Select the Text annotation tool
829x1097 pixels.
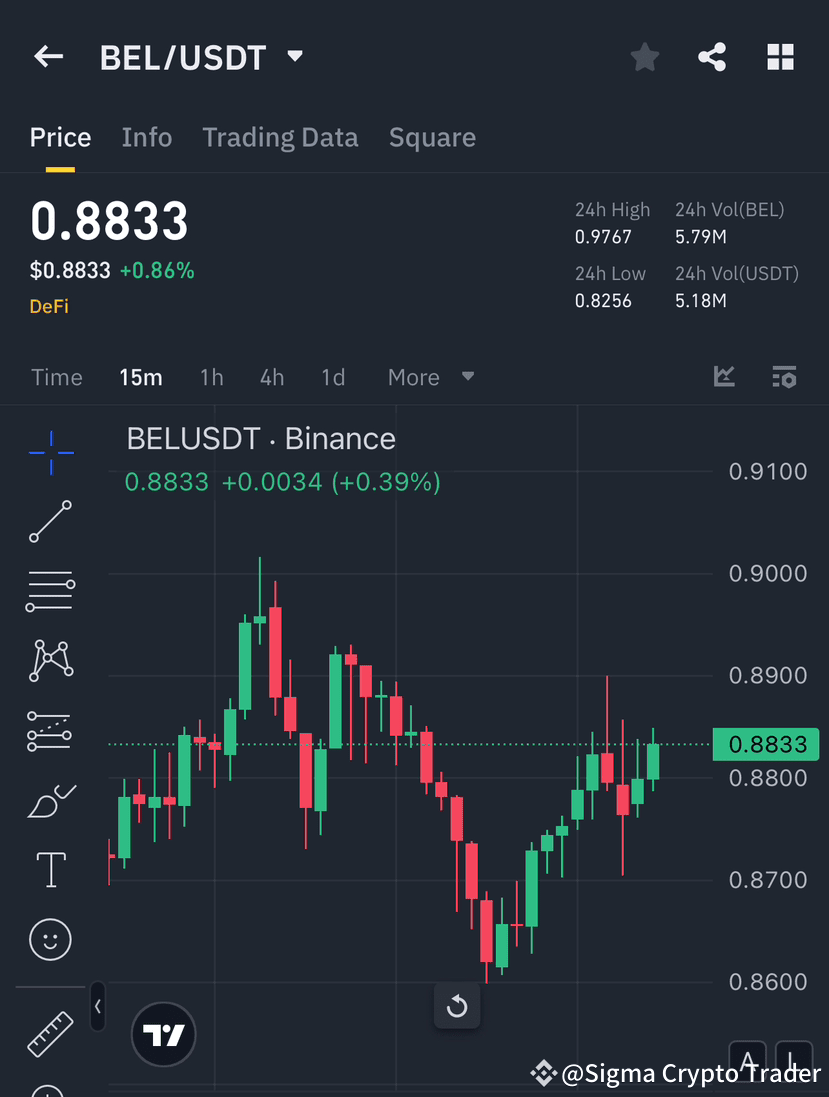click(x=50, y=870)
